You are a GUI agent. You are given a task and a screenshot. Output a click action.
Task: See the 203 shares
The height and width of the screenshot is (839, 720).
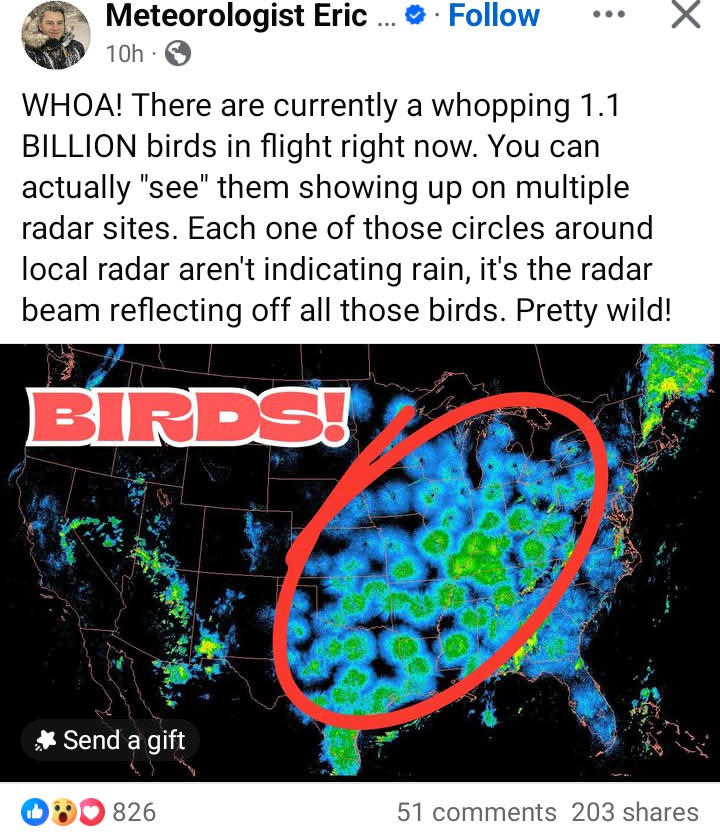pos(635,811)
